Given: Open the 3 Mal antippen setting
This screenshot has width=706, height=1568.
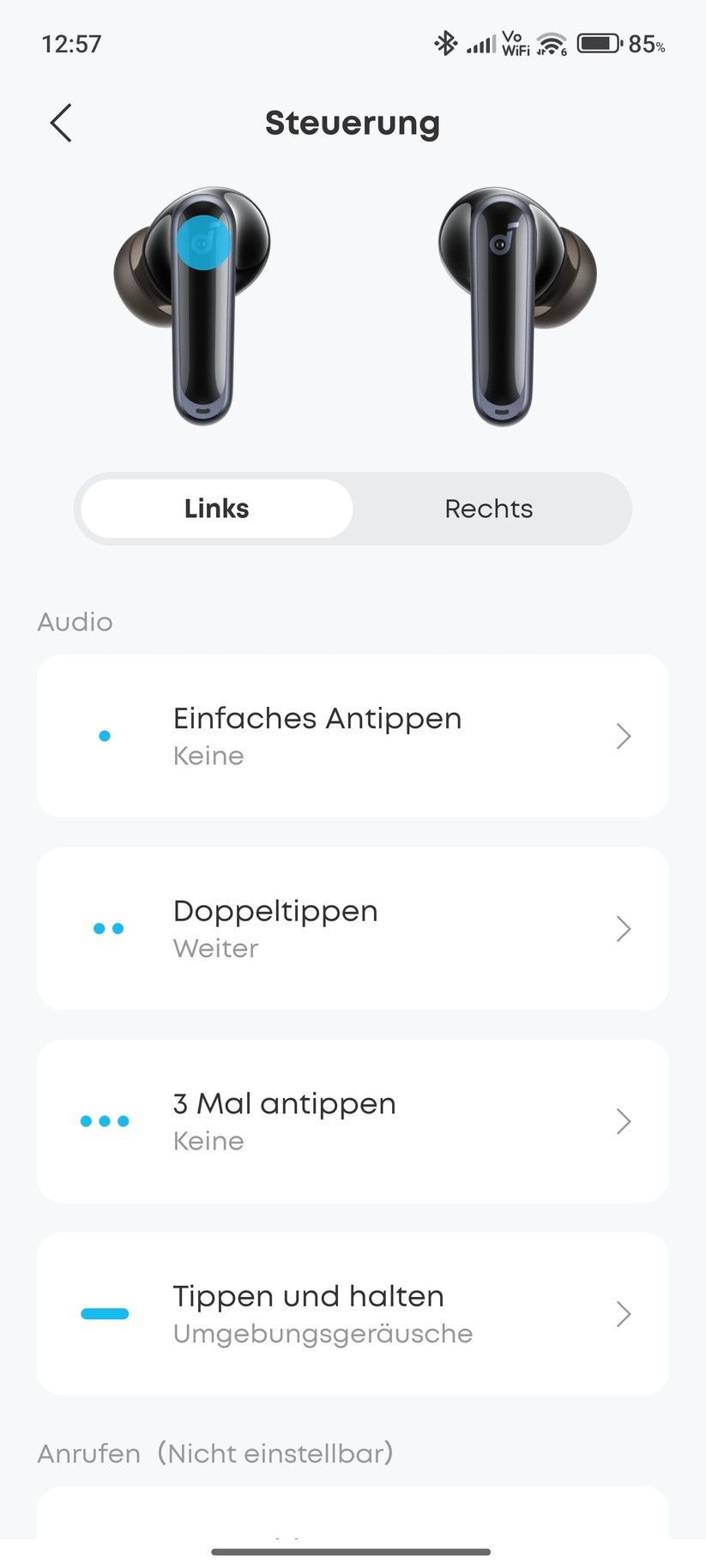Looking at the screenshot, I should pos(353,1121).
